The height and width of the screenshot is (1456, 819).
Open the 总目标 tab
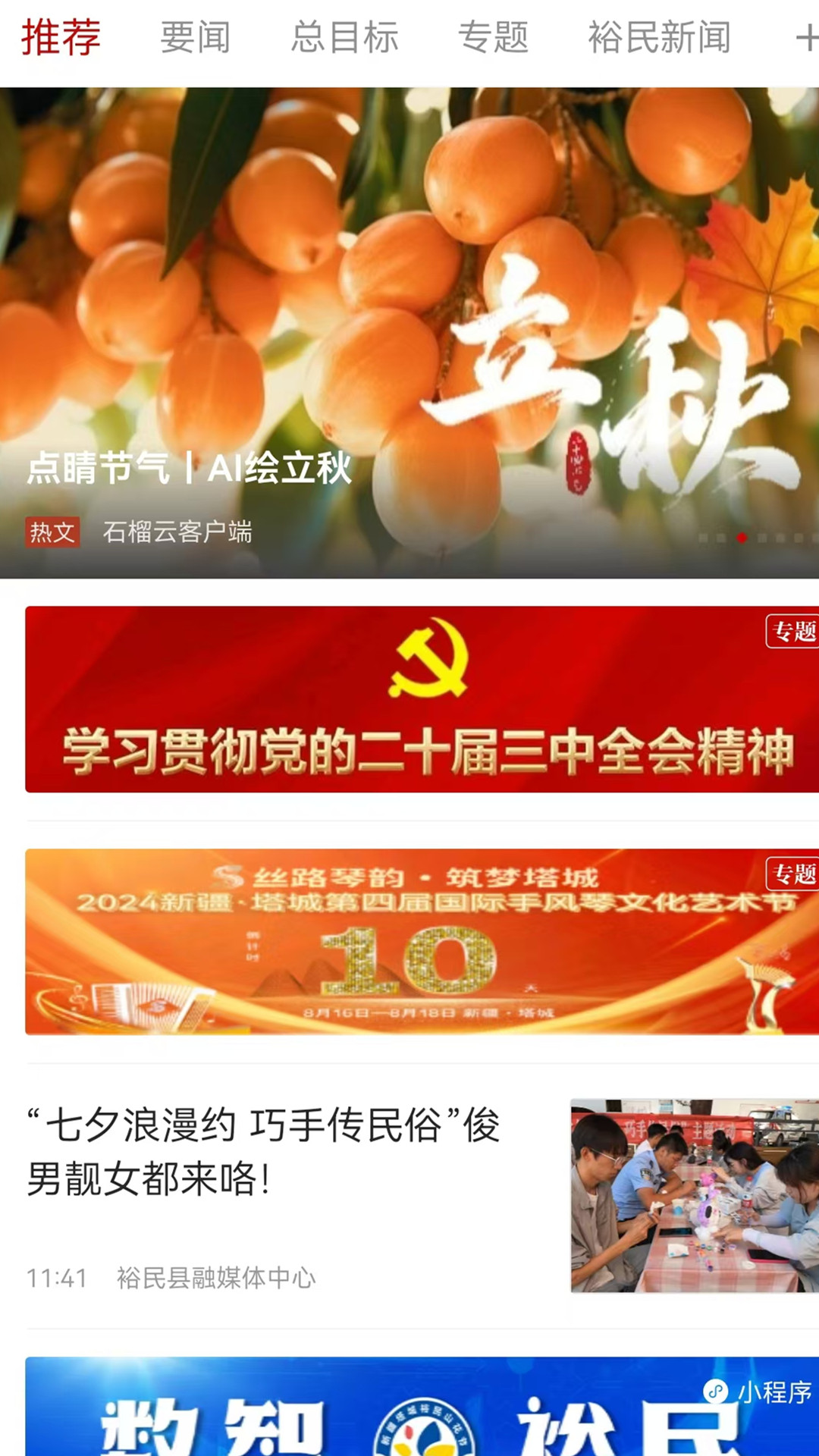(344, 37)
